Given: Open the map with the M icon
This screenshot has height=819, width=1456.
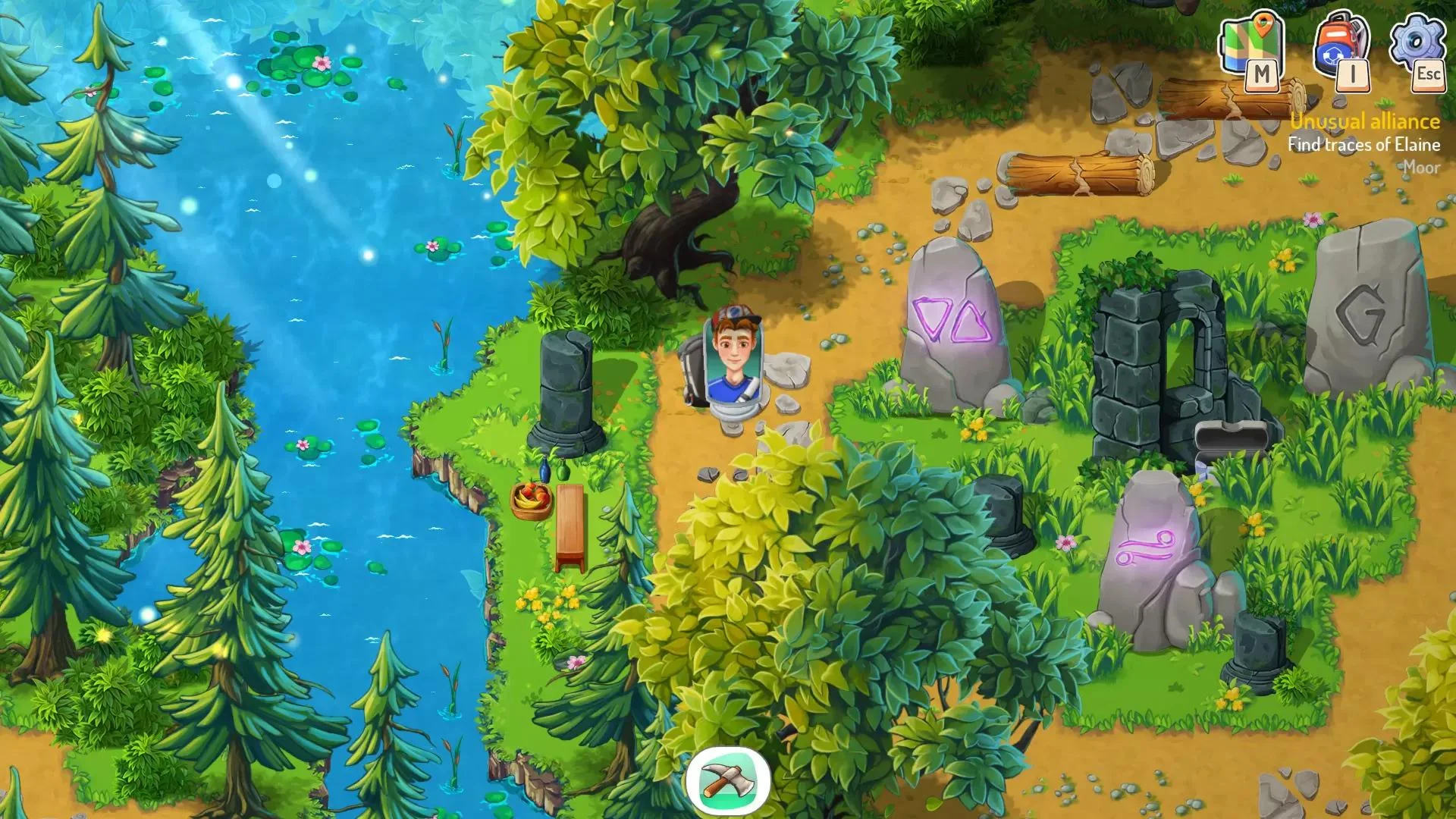Looking at the screenshot, I should coord(1252,50).
